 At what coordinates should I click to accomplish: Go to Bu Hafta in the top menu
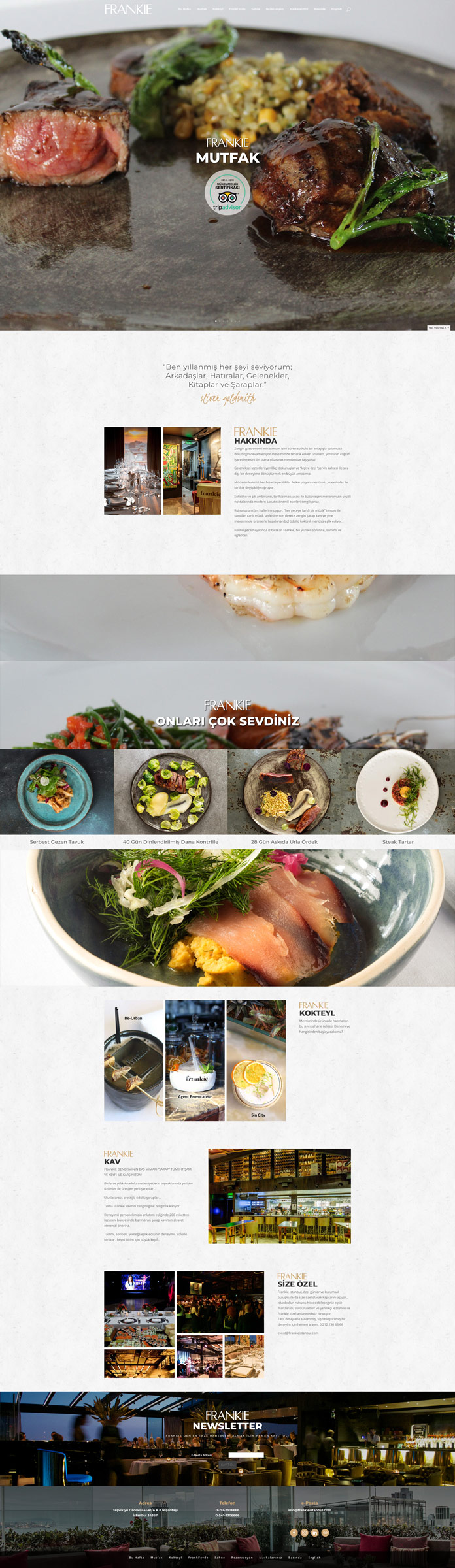click(184, 9)
